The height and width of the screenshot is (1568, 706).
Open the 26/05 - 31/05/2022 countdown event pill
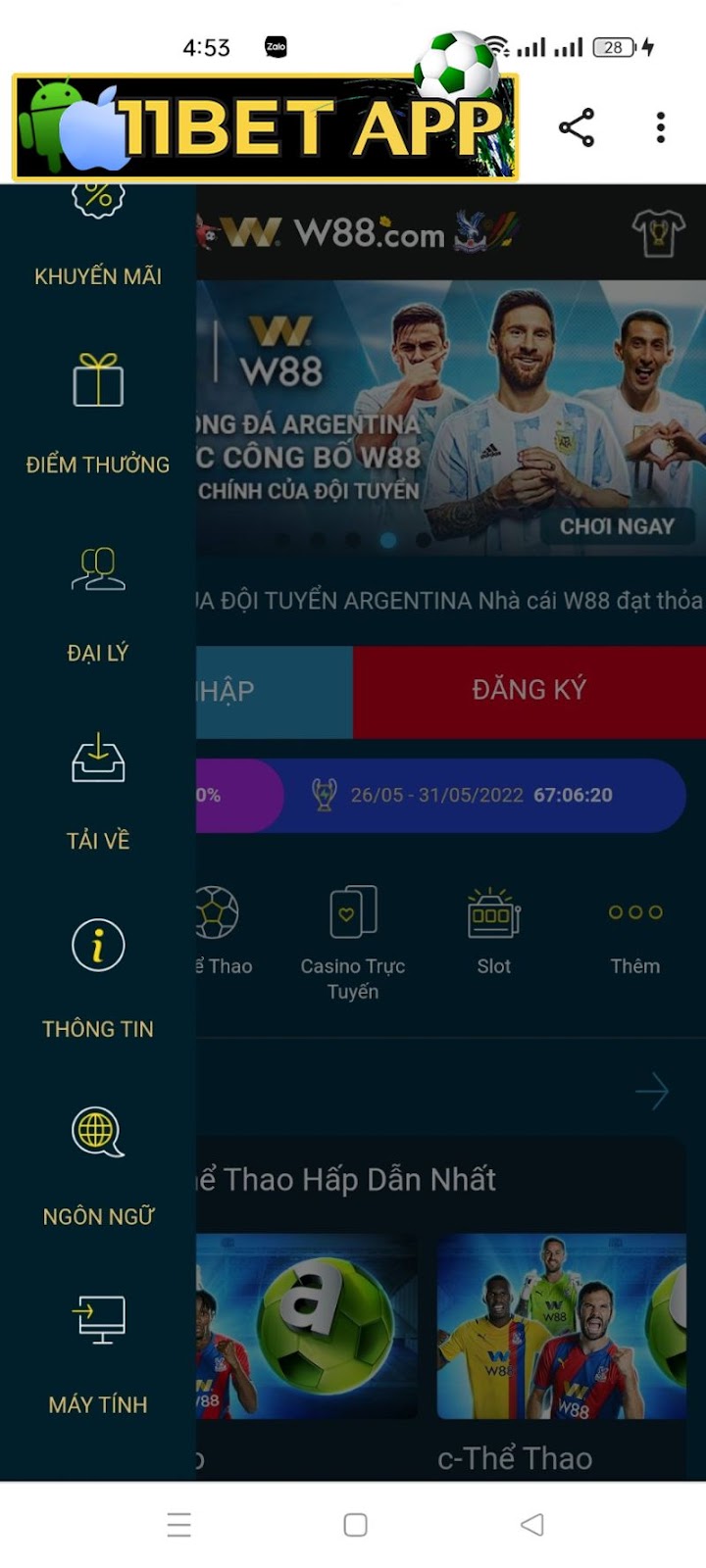480,796
